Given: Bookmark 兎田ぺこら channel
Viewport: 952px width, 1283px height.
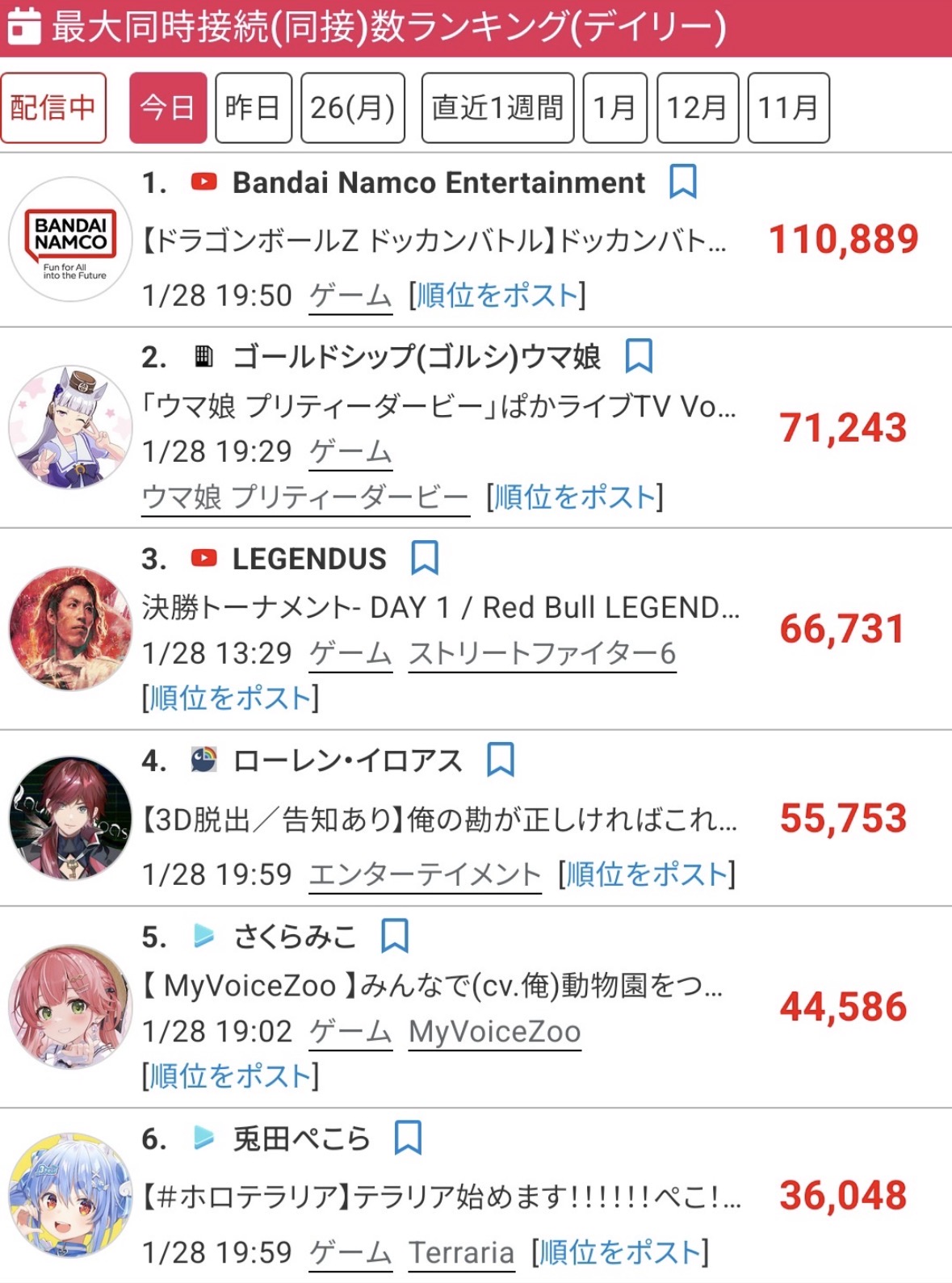Looking at the screenshot, I should (408, 1138).
